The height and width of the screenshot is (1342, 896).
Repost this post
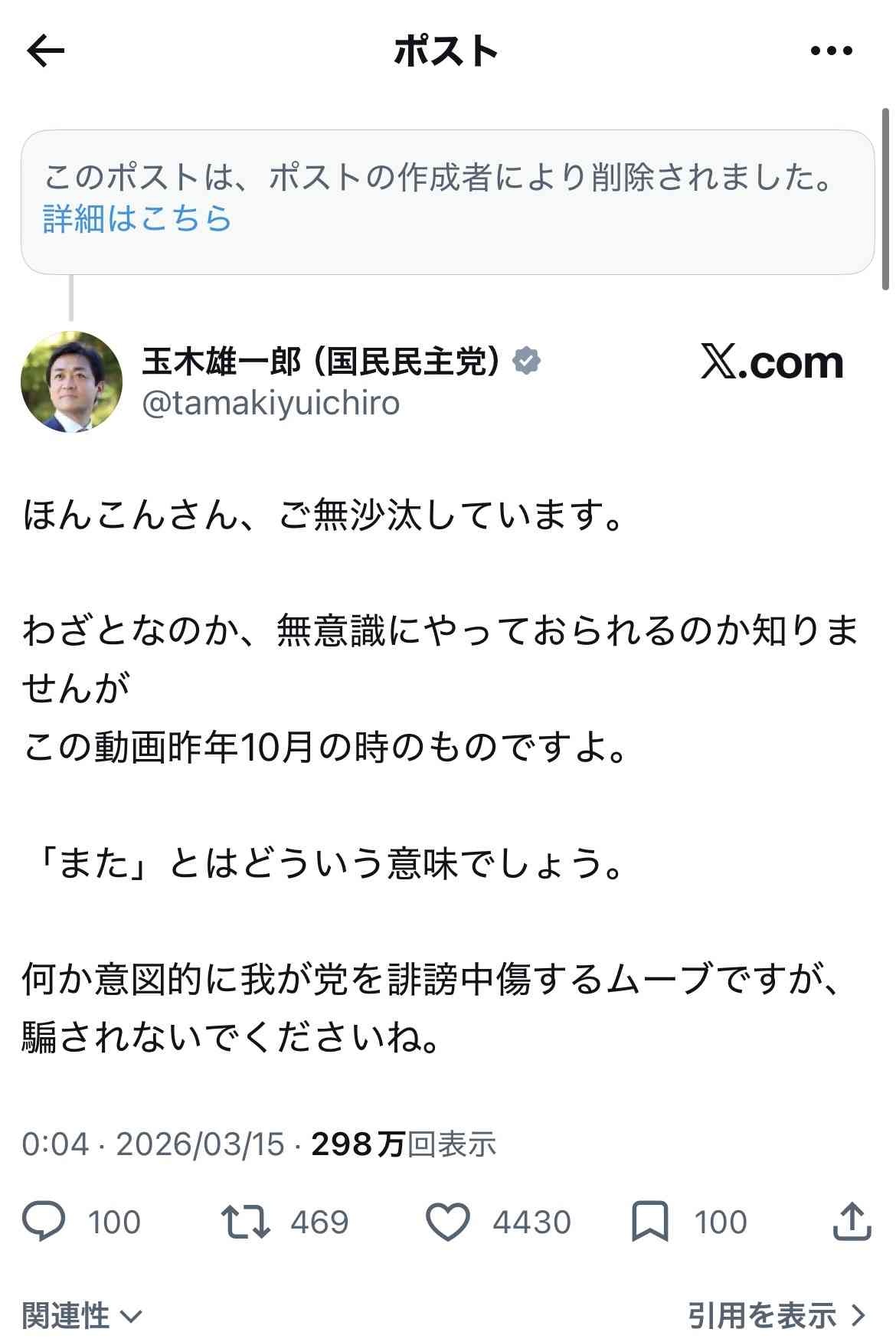point(245,1222)
